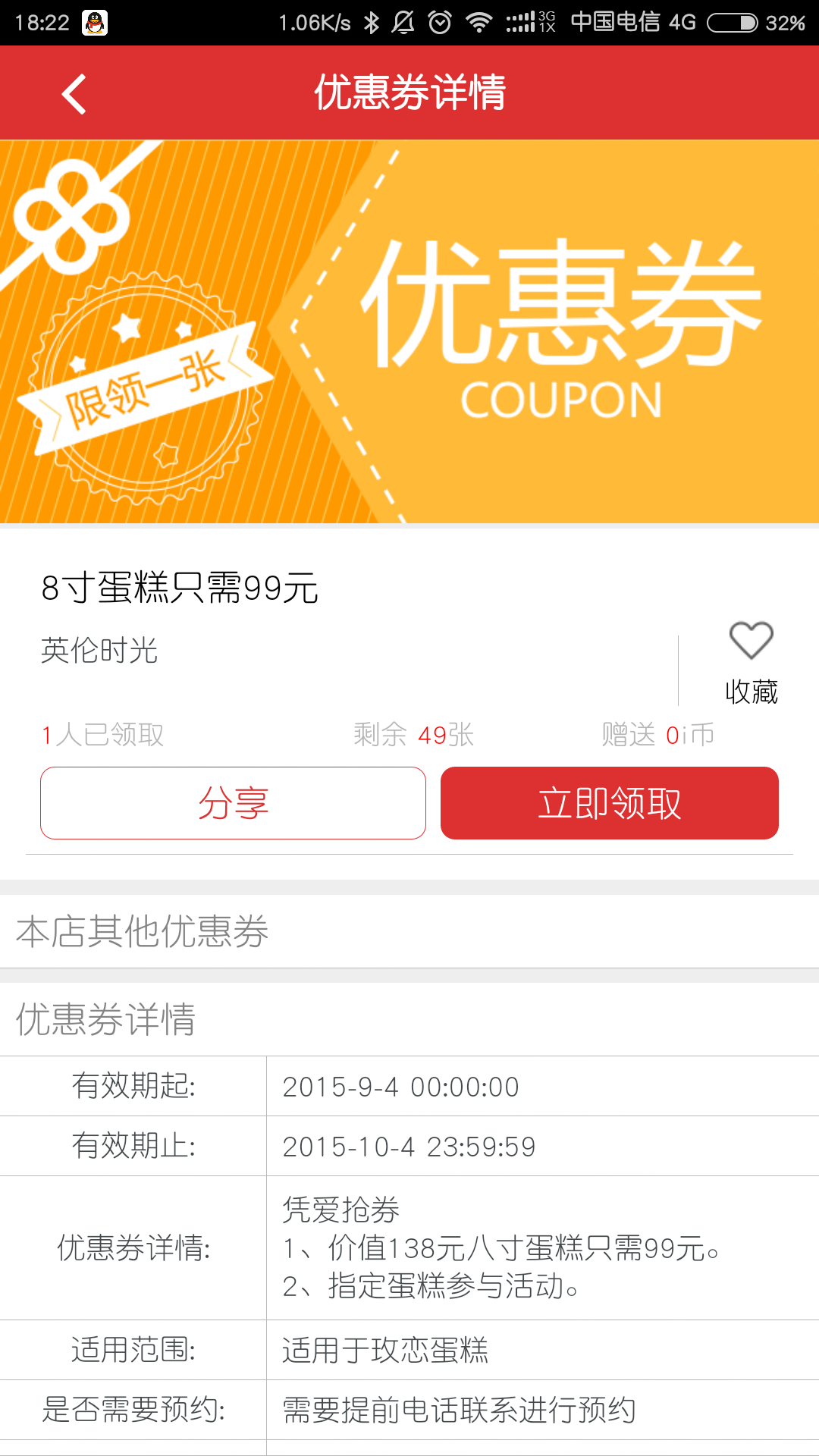Screen dimensions: 819x1456
Task: Favorite this coupon via the heart icon
Action: click(751, 642)
